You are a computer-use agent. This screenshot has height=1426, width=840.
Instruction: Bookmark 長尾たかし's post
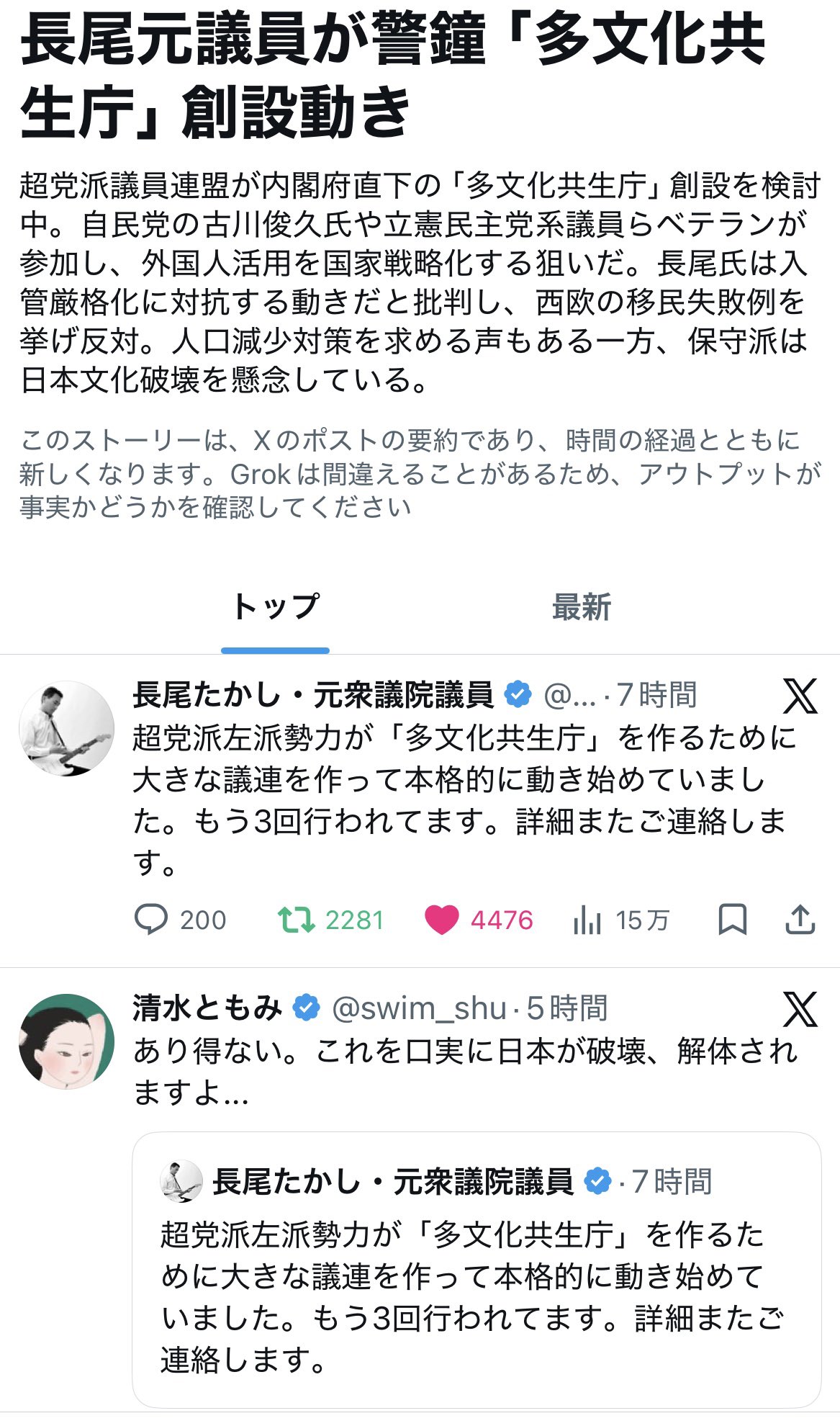coord(732,920)
